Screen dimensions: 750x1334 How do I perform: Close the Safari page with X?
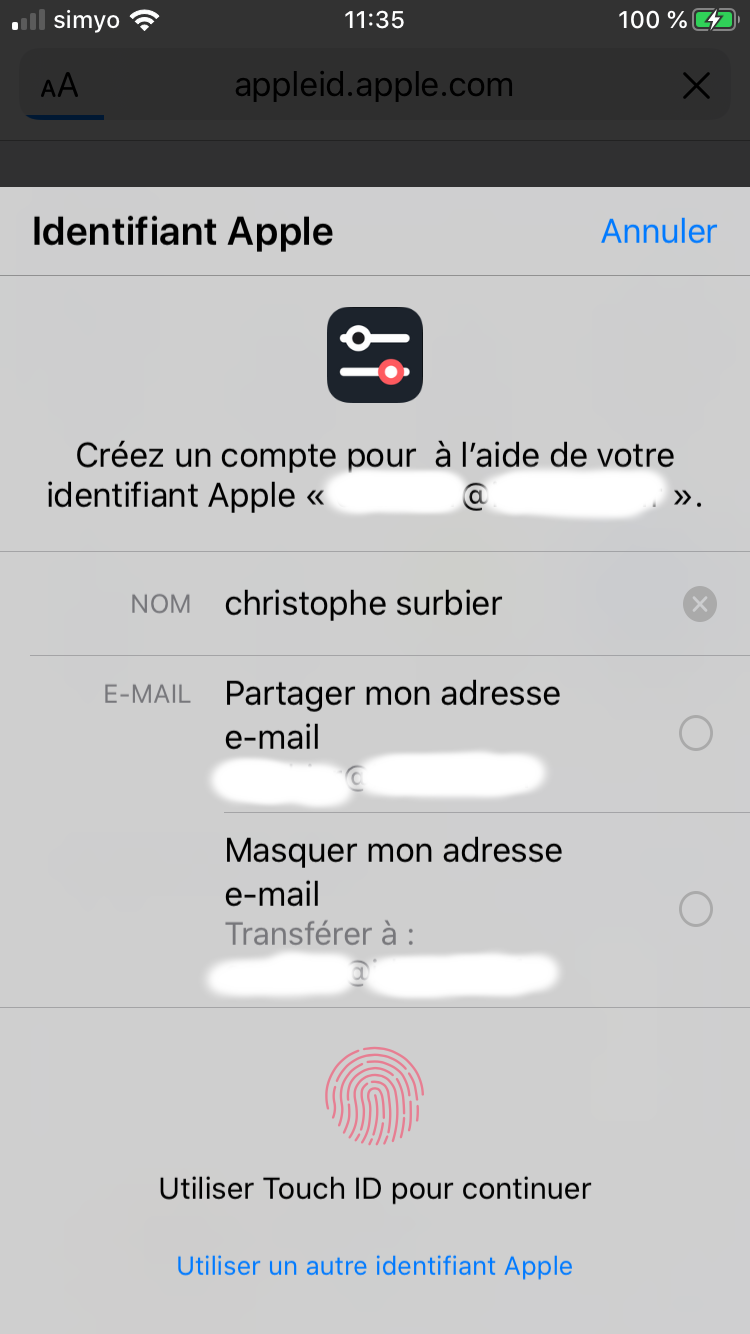tap(696, 86)
